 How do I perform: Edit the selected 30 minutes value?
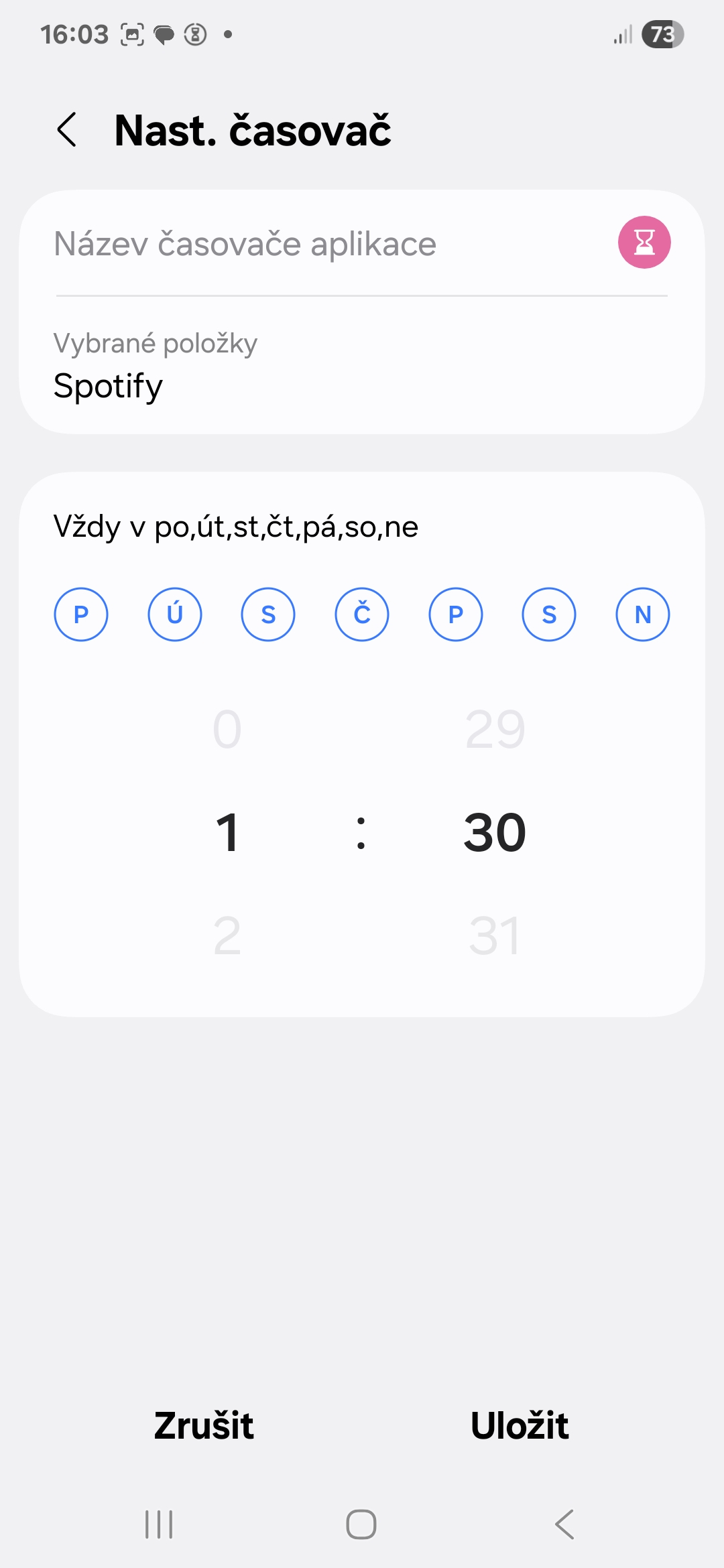[495, 833]
